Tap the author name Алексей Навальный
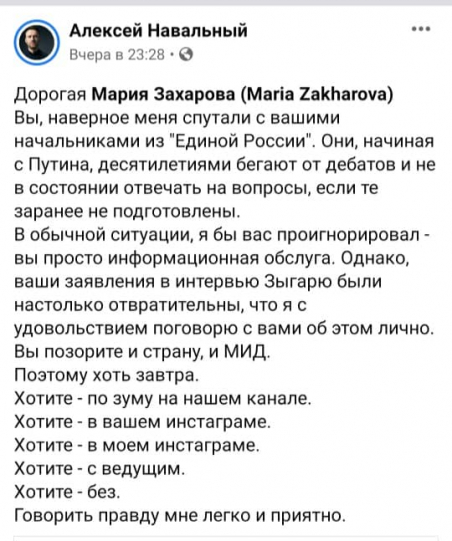The width and height of the screenshot is (452, 541). (158, 30)
